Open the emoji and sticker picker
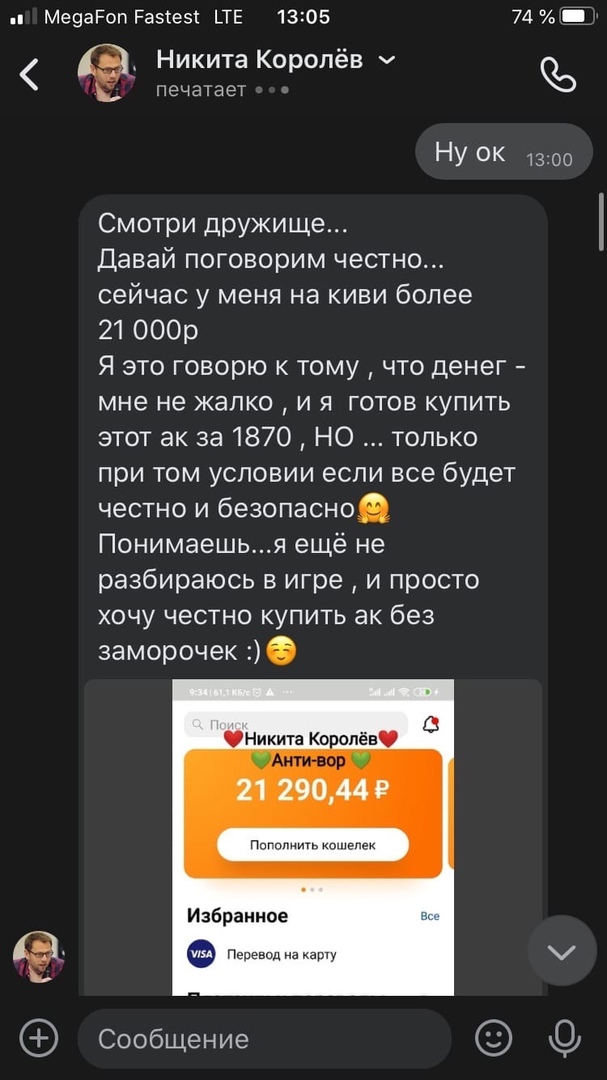The width and height of the screenshot is (607, 1080). 493,1038
